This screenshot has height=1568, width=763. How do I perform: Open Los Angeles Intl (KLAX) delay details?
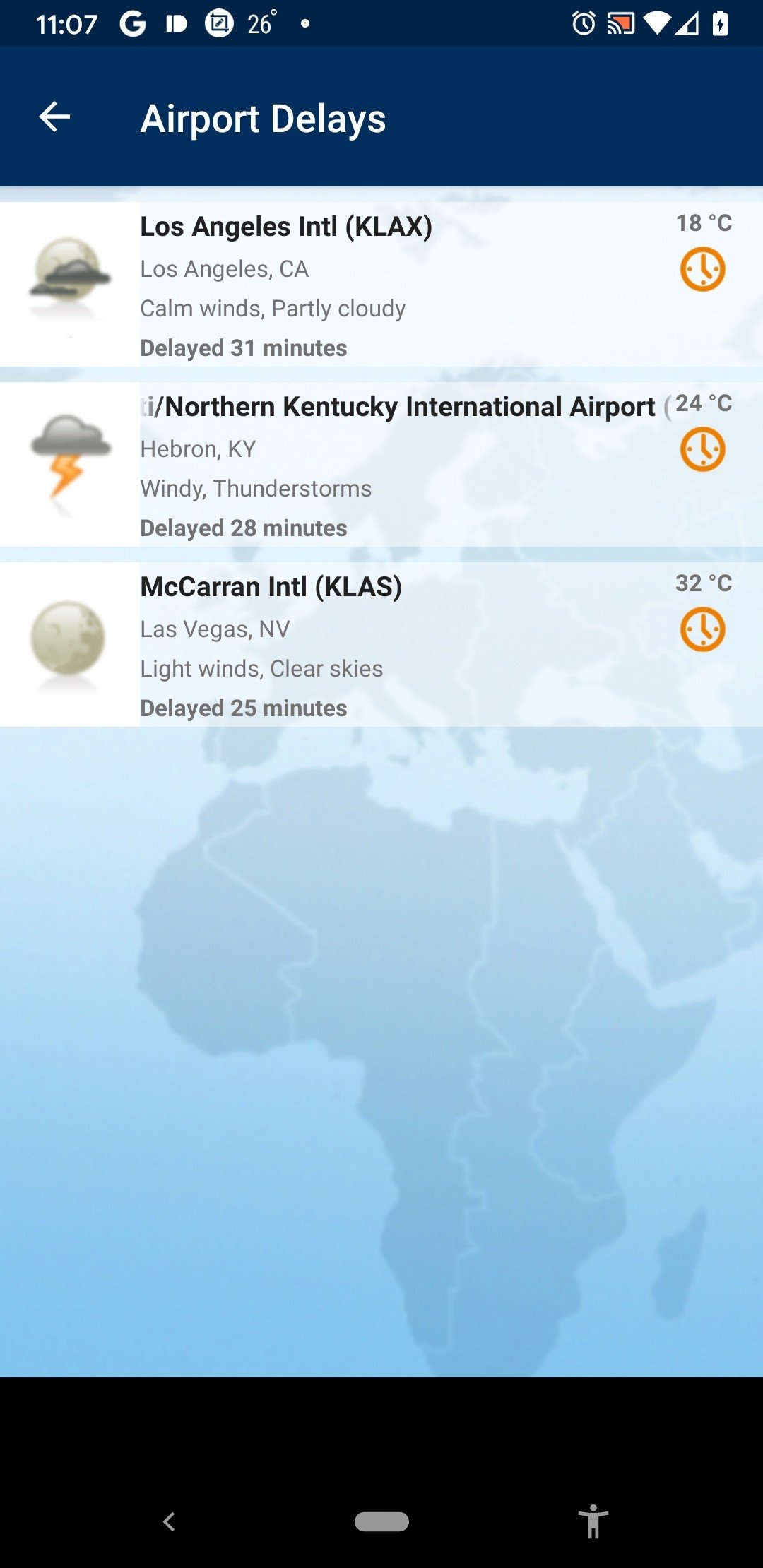tap(381, 285)
